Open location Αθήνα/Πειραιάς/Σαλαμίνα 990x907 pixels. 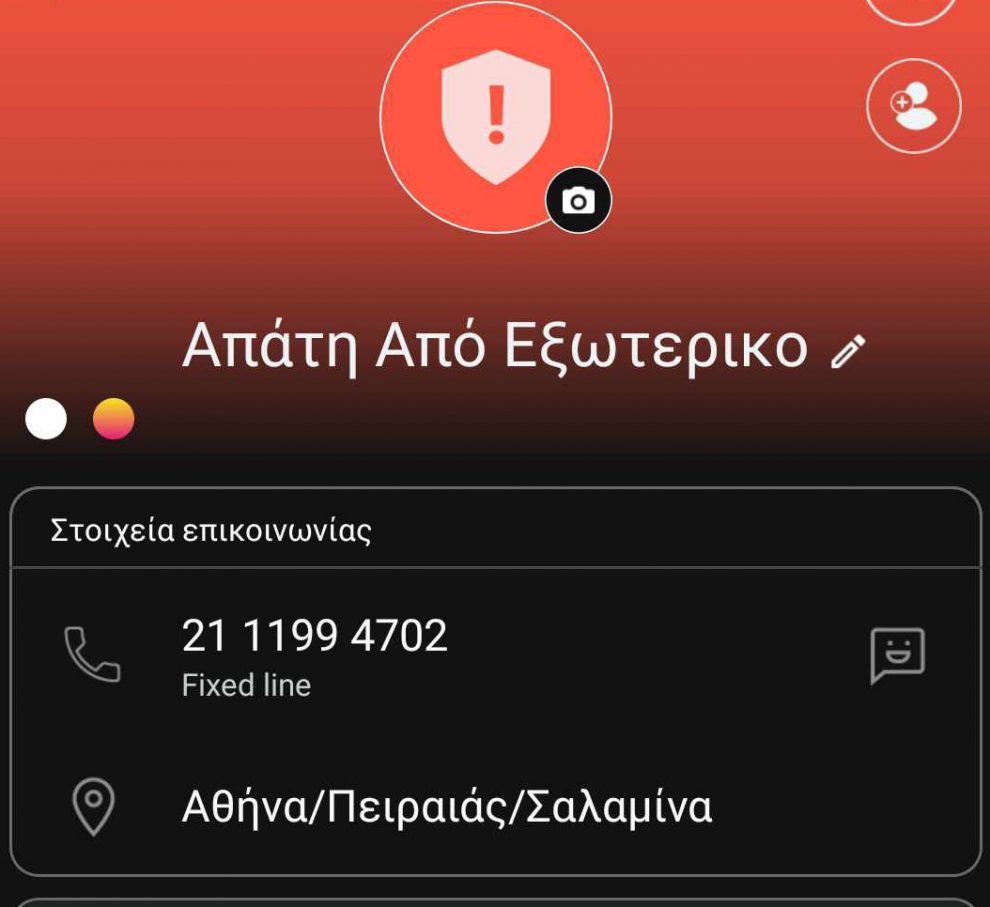click(446, 806)
